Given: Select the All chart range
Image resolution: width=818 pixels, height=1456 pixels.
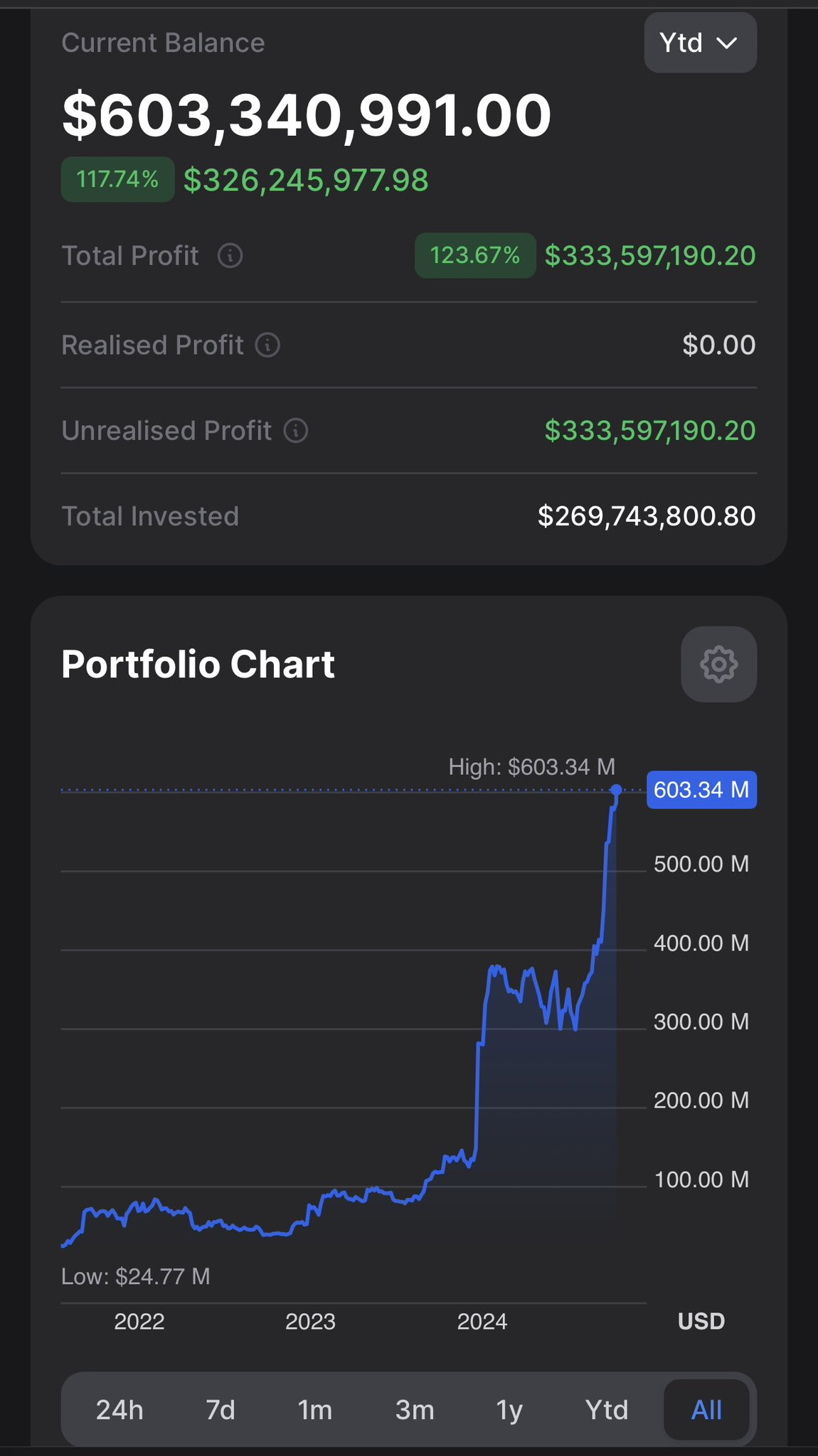Looking at the screenshot, I should click(706, 1410).
